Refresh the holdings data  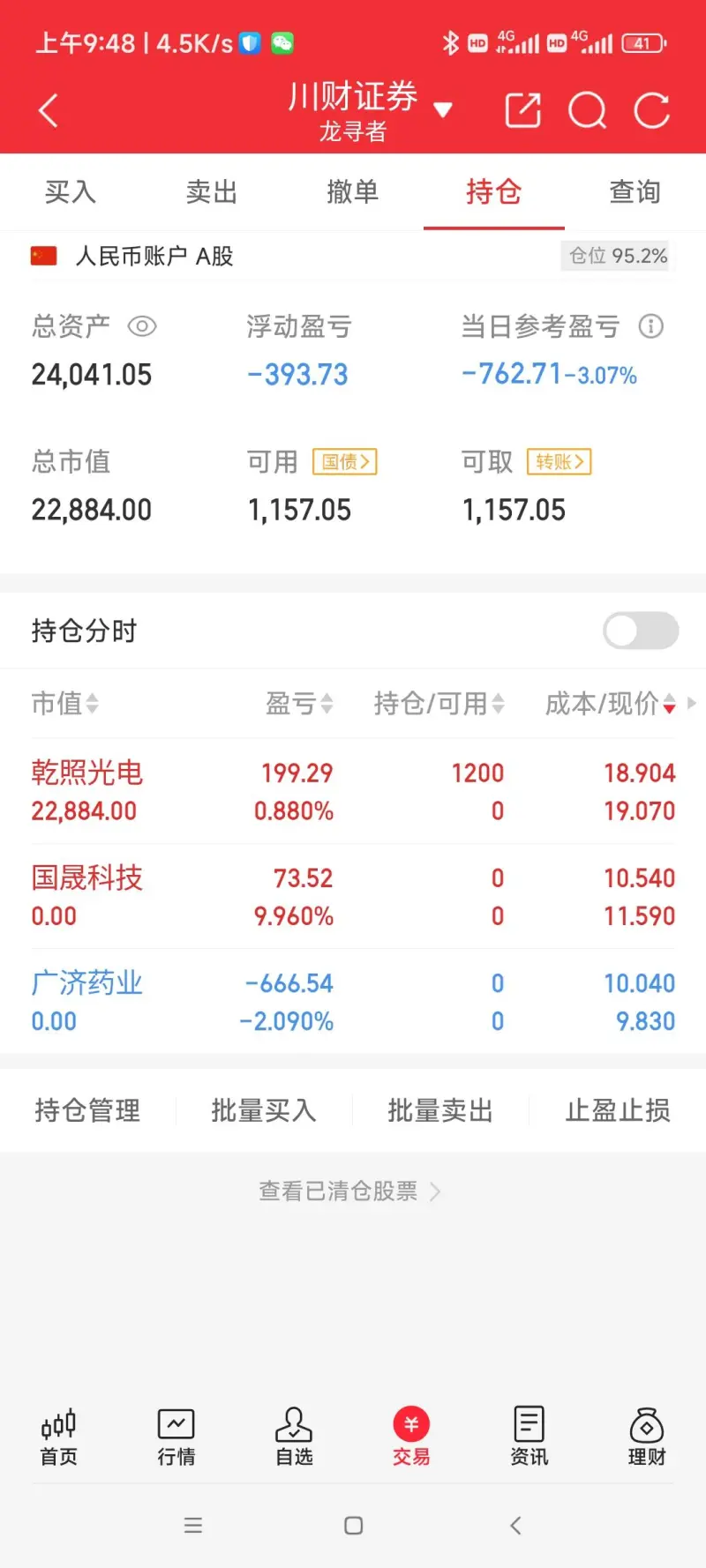pyautogui.click(x=652, y=111)
